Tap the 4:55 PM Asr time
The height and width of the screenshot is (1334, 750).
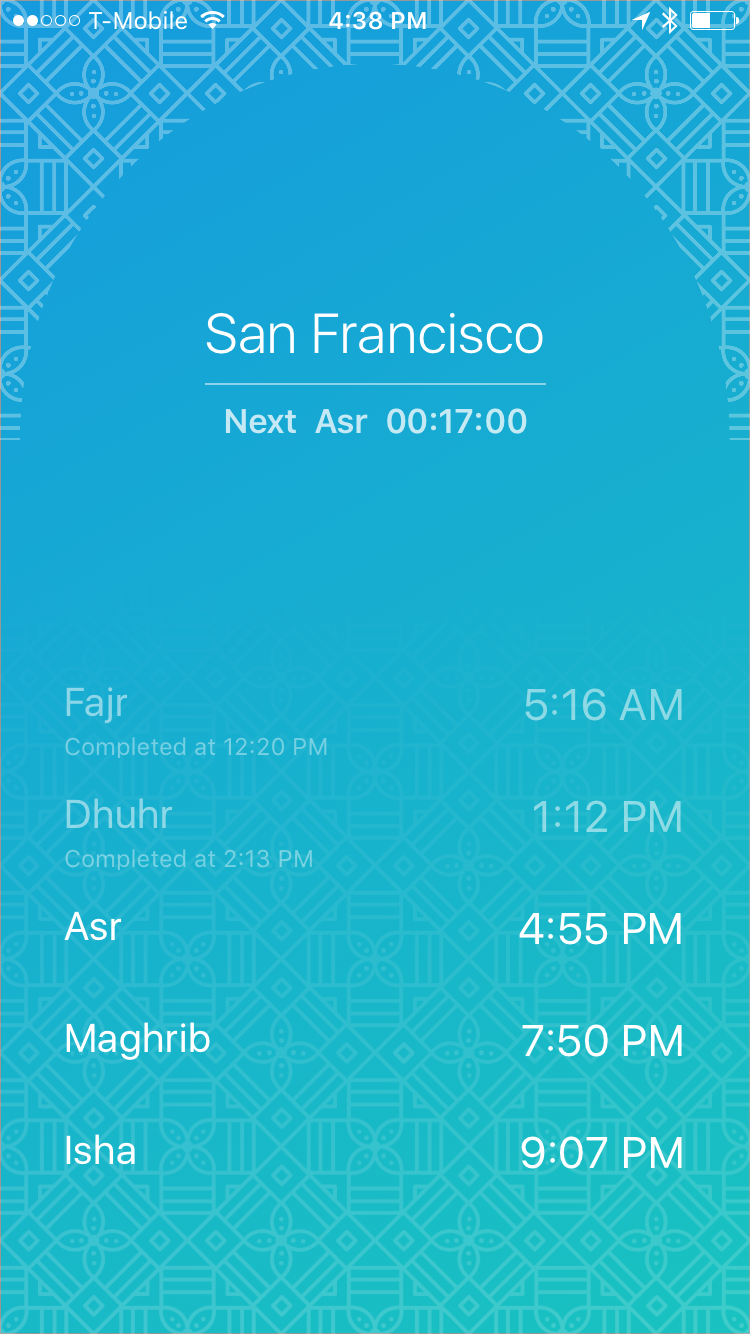pyautogui.click(x=600, y=928)
